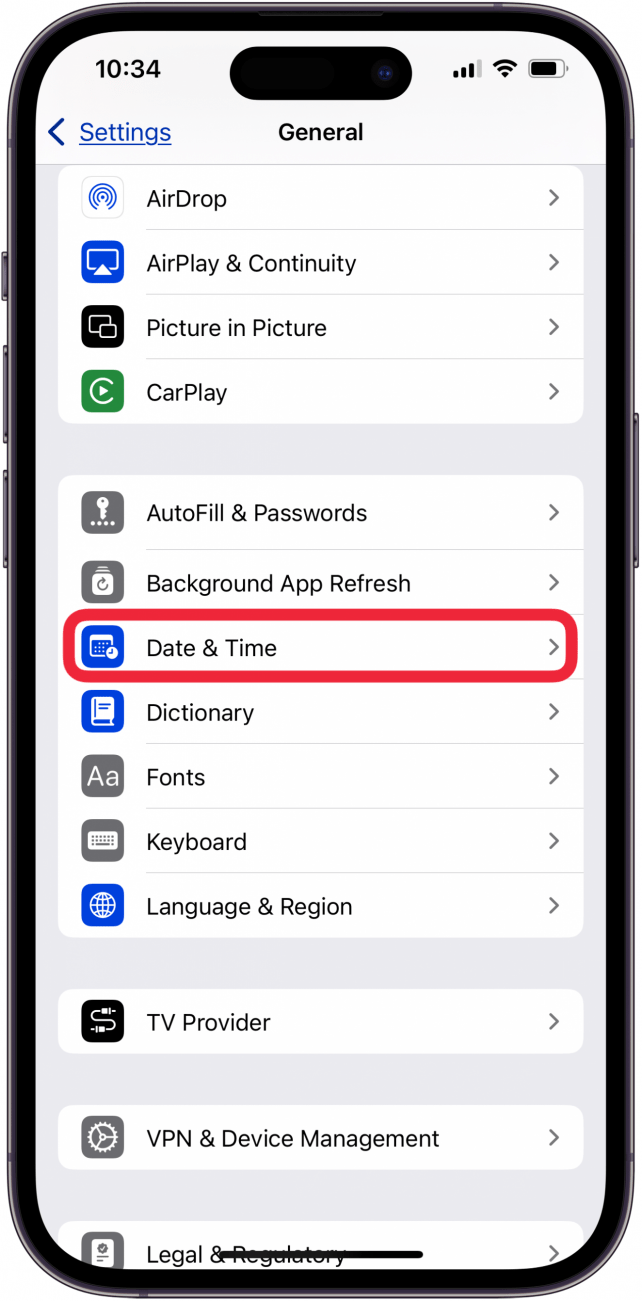Open AirDrop settings
Image resolution: width=642 pixels, height=1301 pixels.
coord(320,199)
